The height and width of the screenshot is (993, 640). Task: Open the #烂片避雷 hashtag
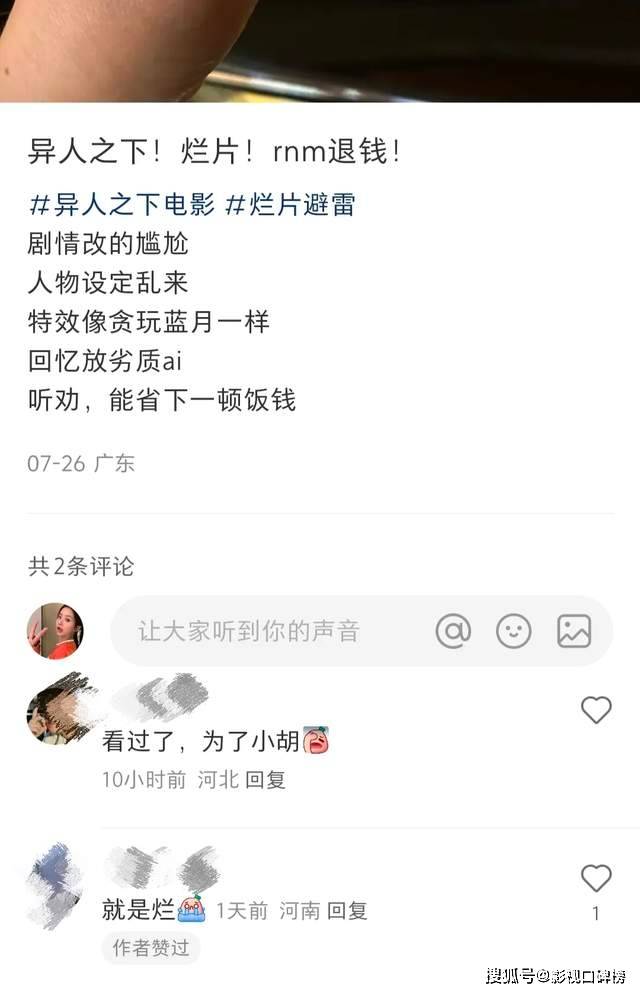[290, 205]
